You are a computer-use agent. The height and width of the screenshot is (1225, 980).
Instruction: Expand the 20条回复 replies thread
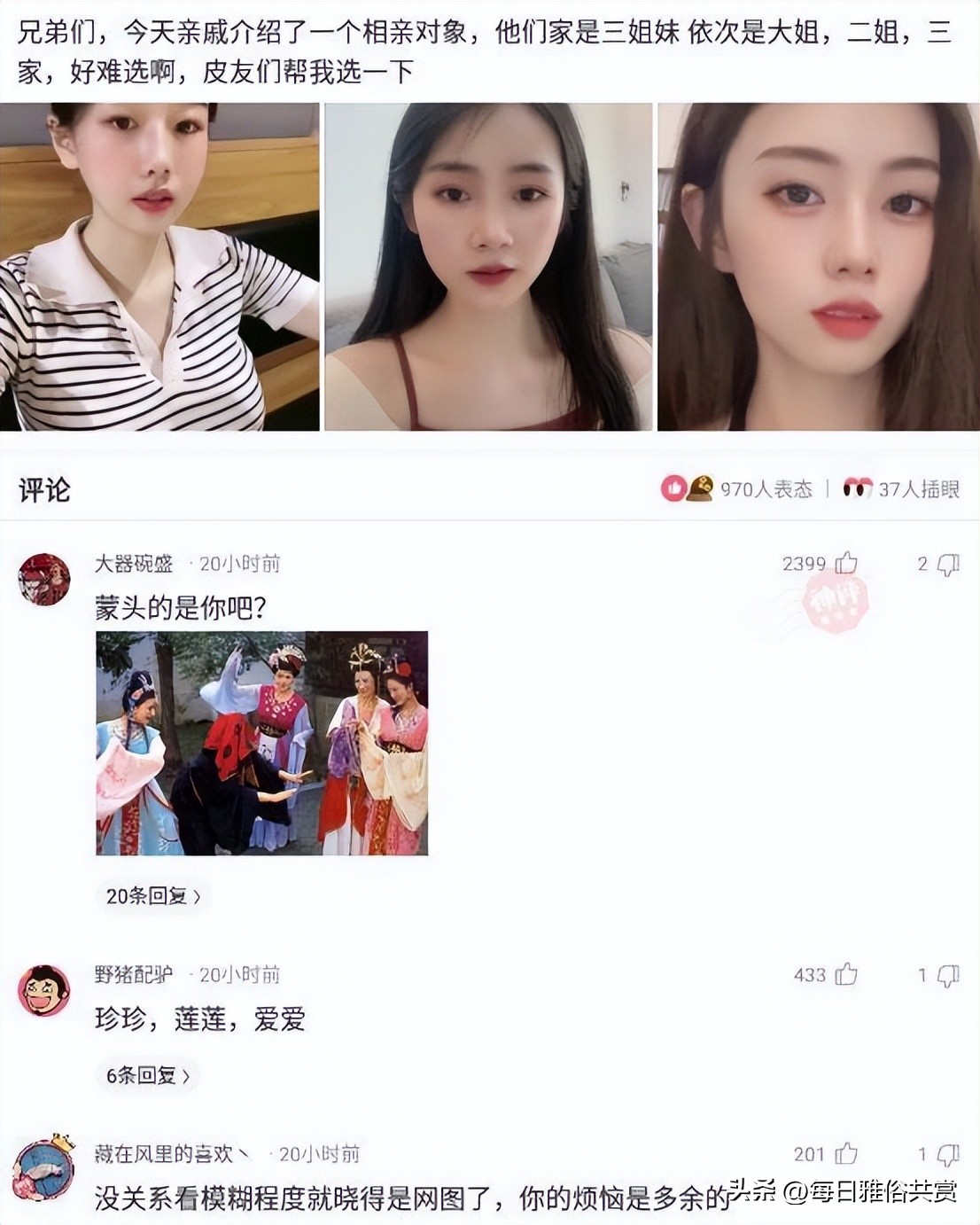152,896
